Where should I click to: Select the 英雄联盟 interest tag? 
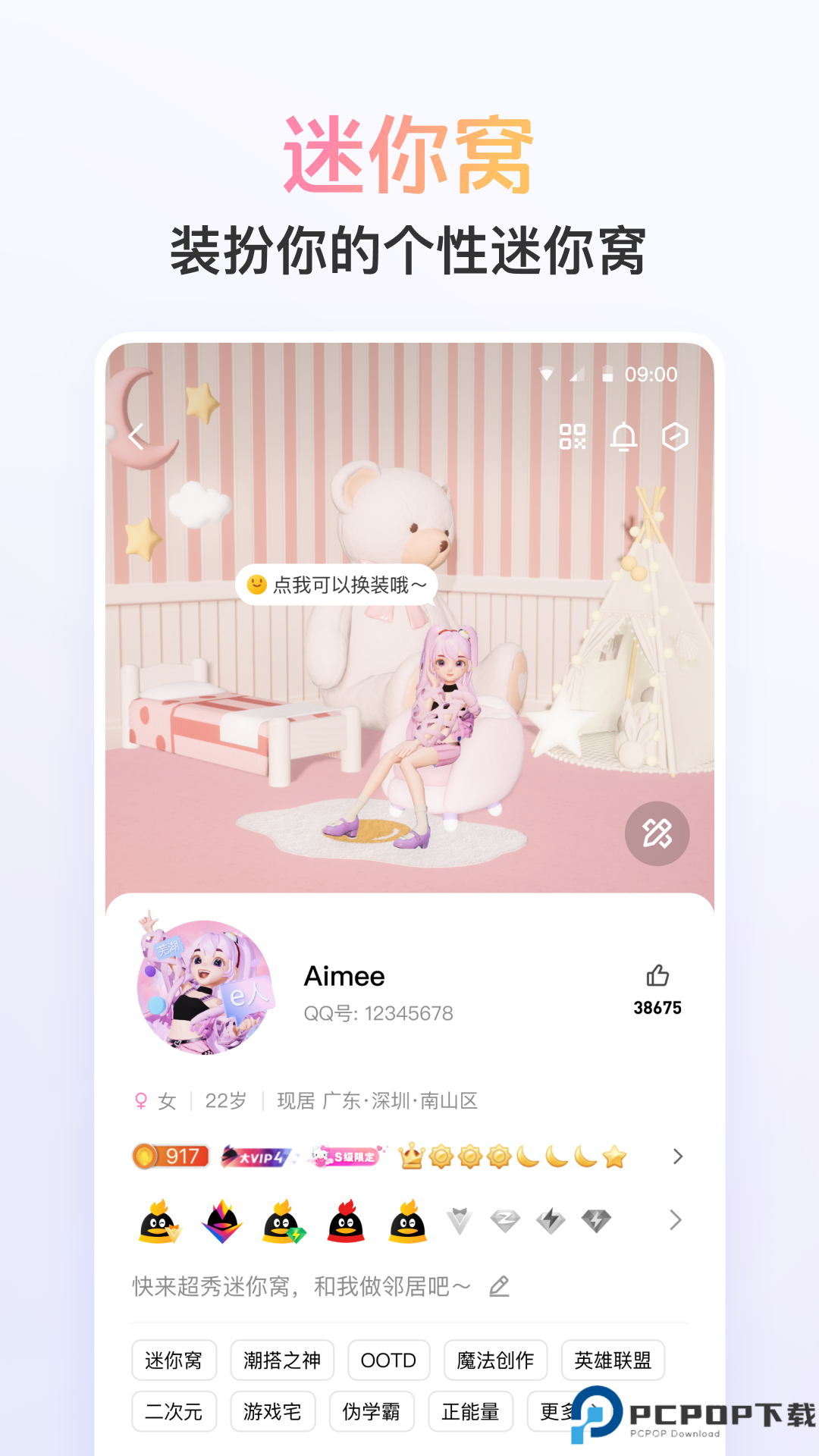[613, 1360]
